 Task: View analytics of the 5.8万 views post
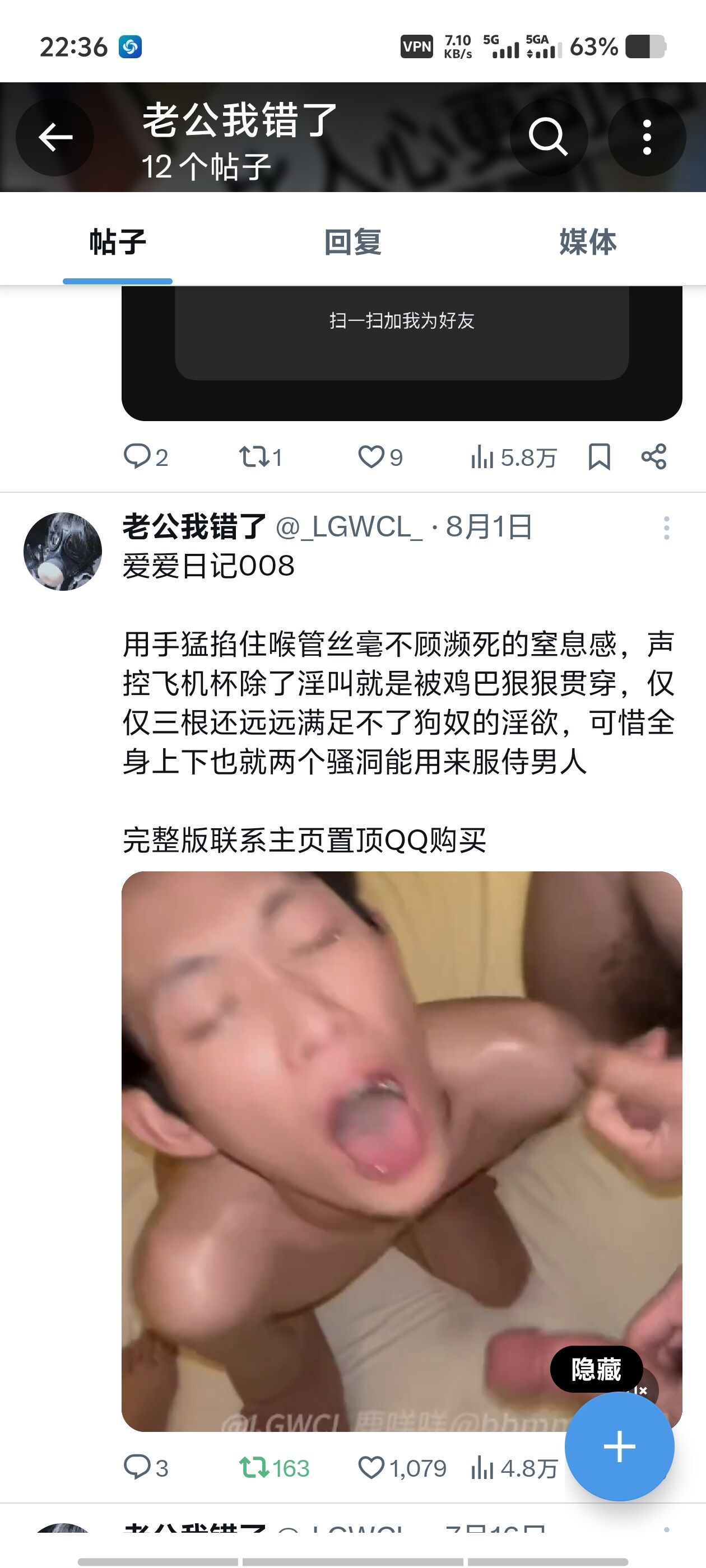(513, 457)
